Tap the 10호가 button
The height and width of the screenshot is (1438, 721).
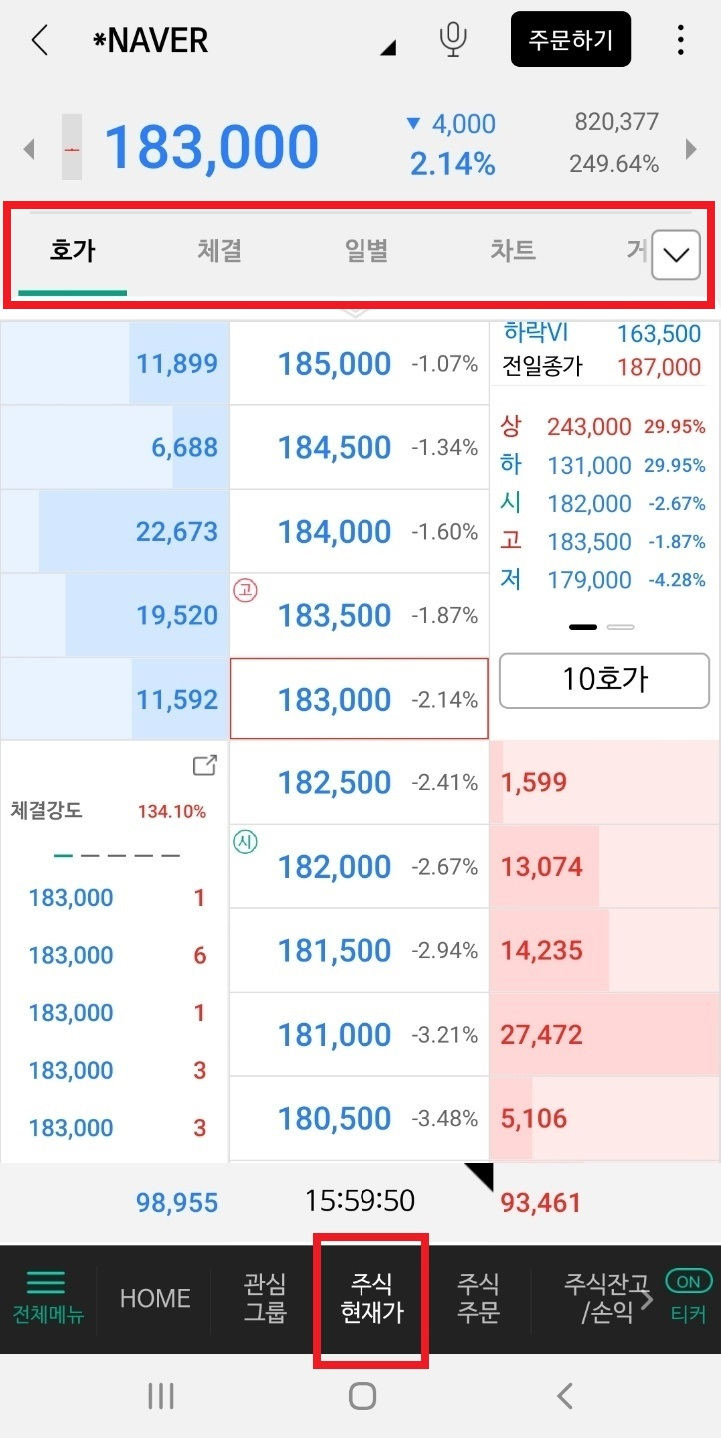pos(604,680)
